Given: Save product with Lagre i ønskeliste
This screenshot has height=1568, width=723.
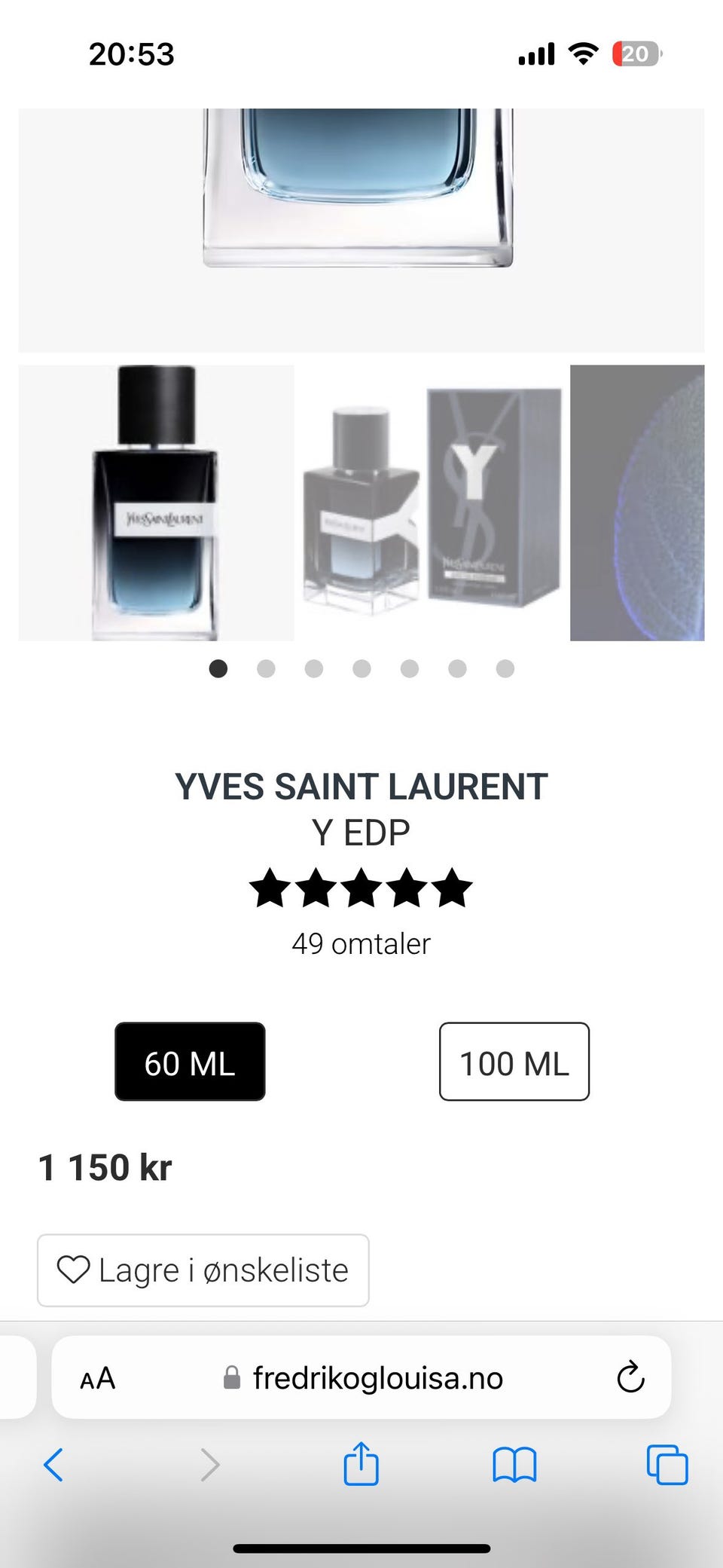Looking at the screenshot, I should click(203, 1270).
